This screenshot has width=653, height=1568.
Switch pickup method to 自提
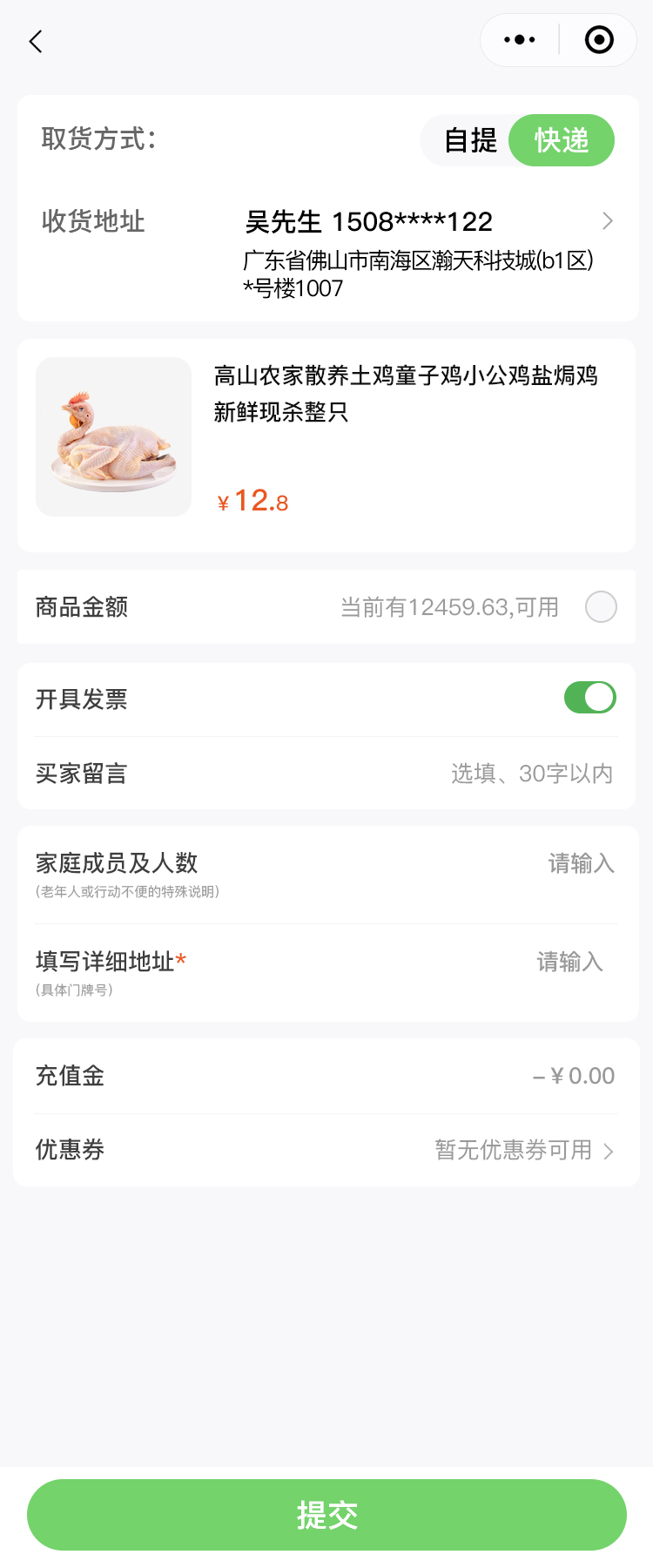[x=470, y=140]
